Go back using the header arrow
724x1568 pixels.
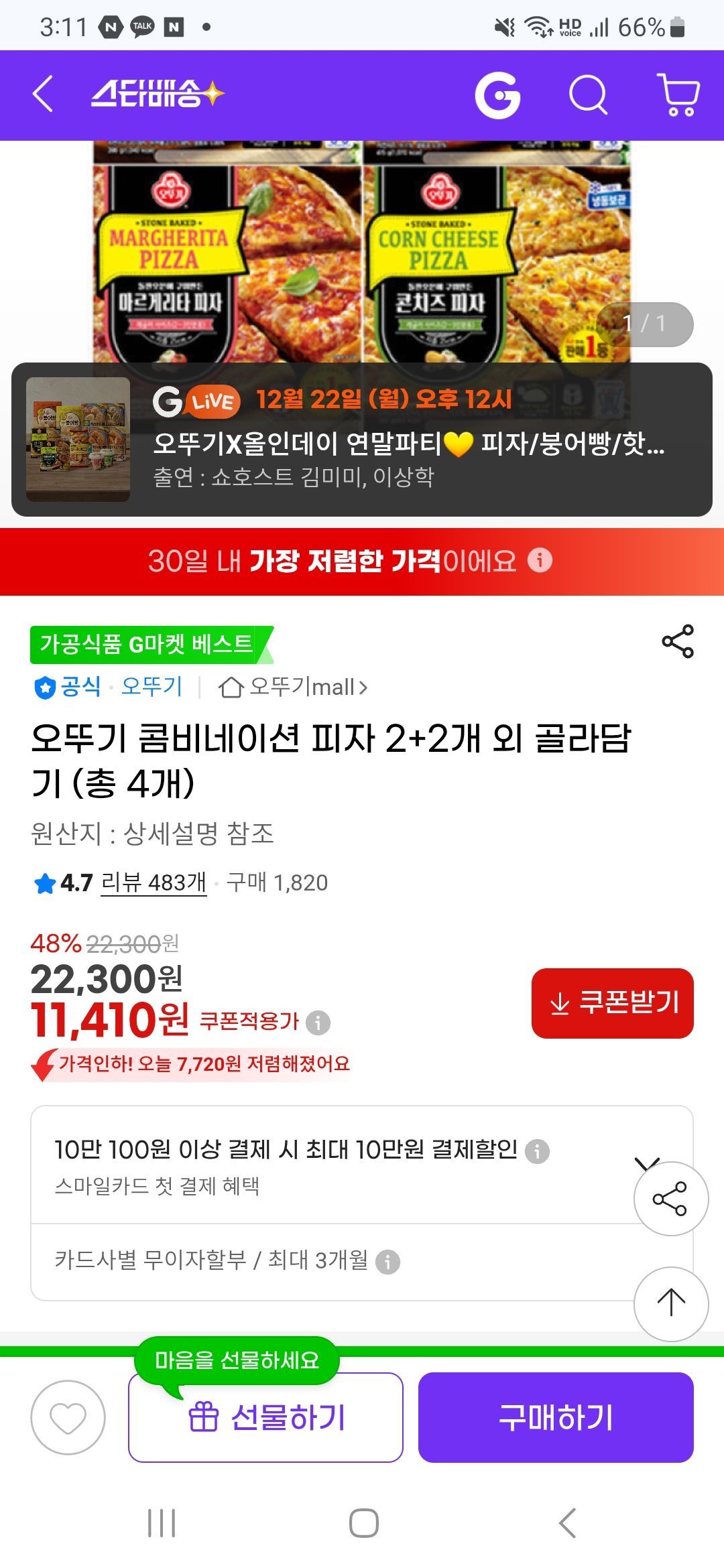coord(43,94)
